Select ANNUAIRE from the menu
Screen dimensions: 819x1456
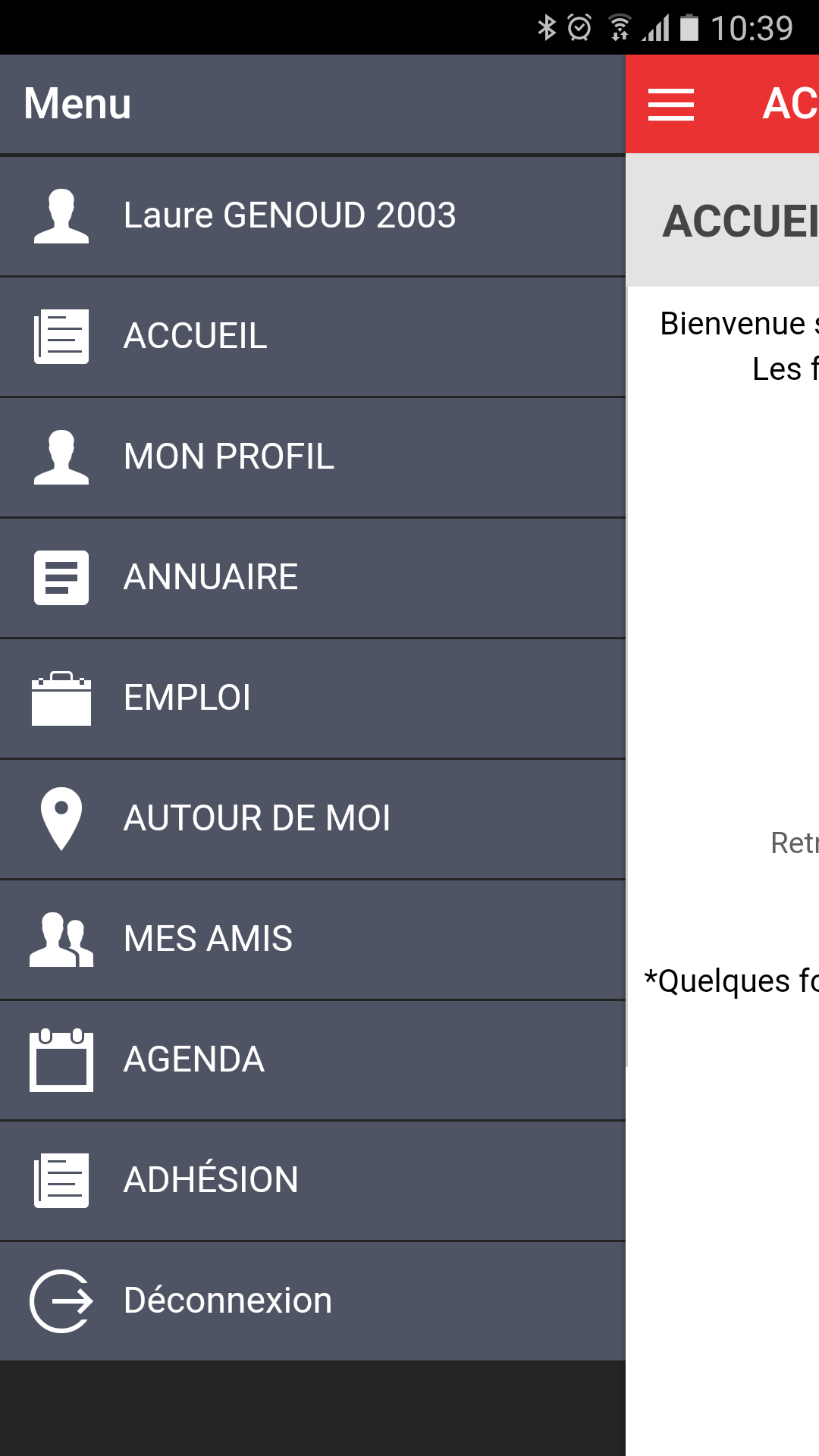point(211,578)
